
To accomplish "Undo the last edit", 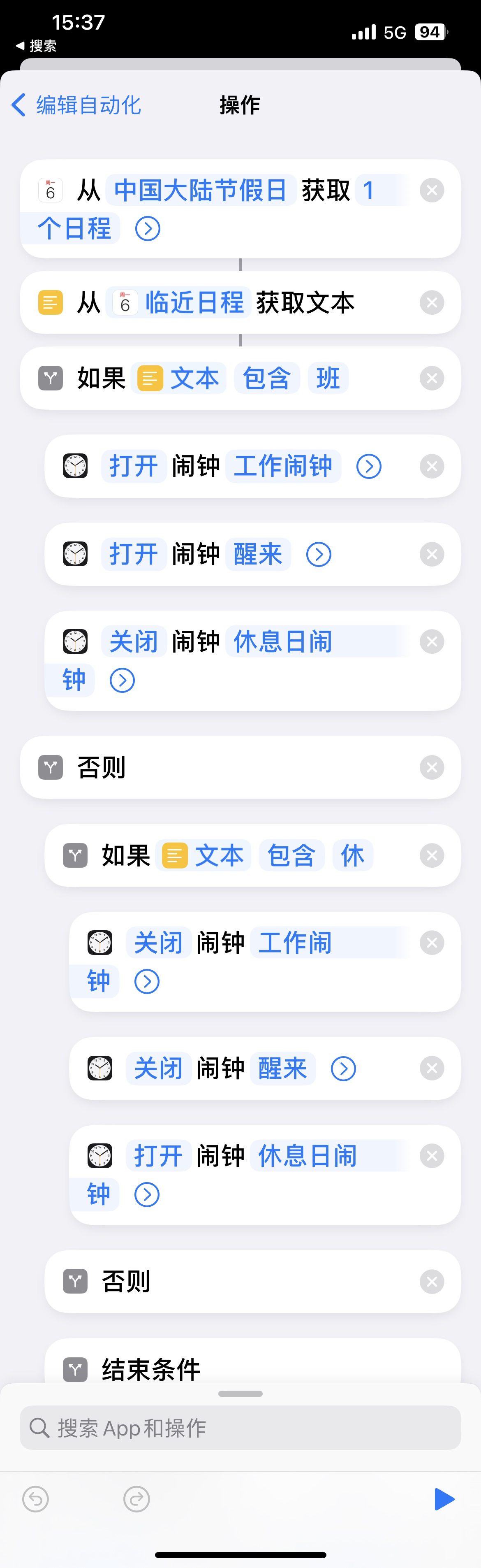I will (x=36, y=1498).
